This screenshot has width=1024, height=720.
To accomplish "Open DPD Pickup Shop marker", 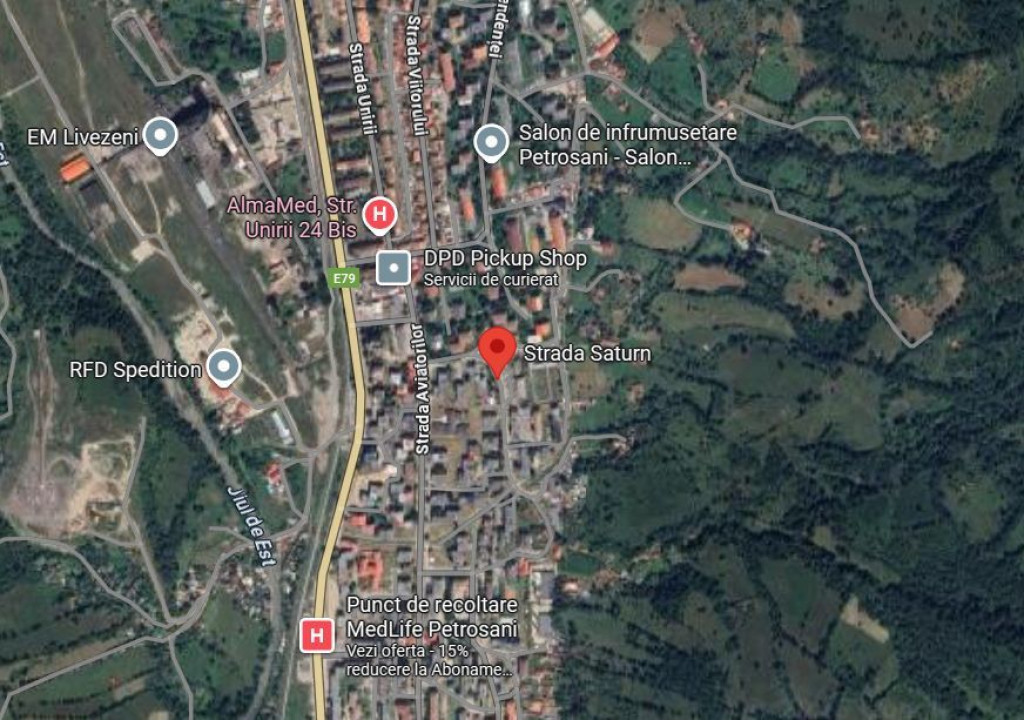I will pos(394,267).
